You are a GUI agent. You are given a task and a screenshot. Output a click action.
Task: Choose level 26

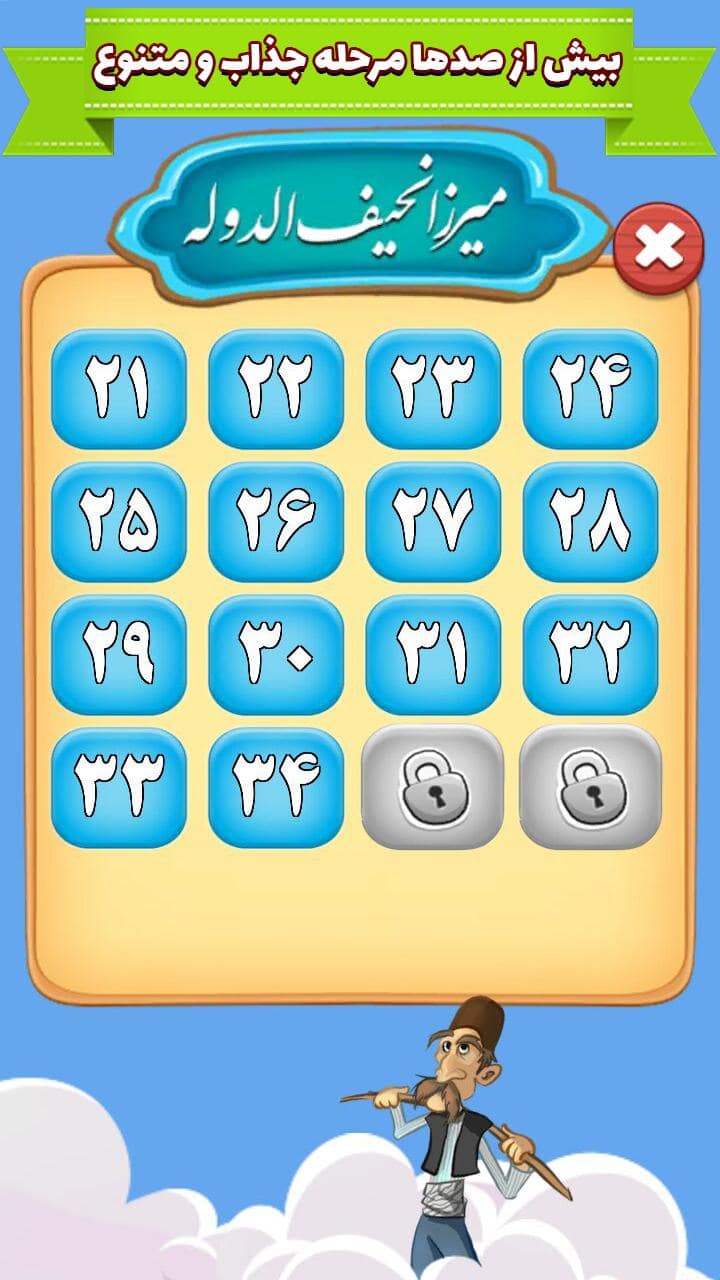(275, 521)
